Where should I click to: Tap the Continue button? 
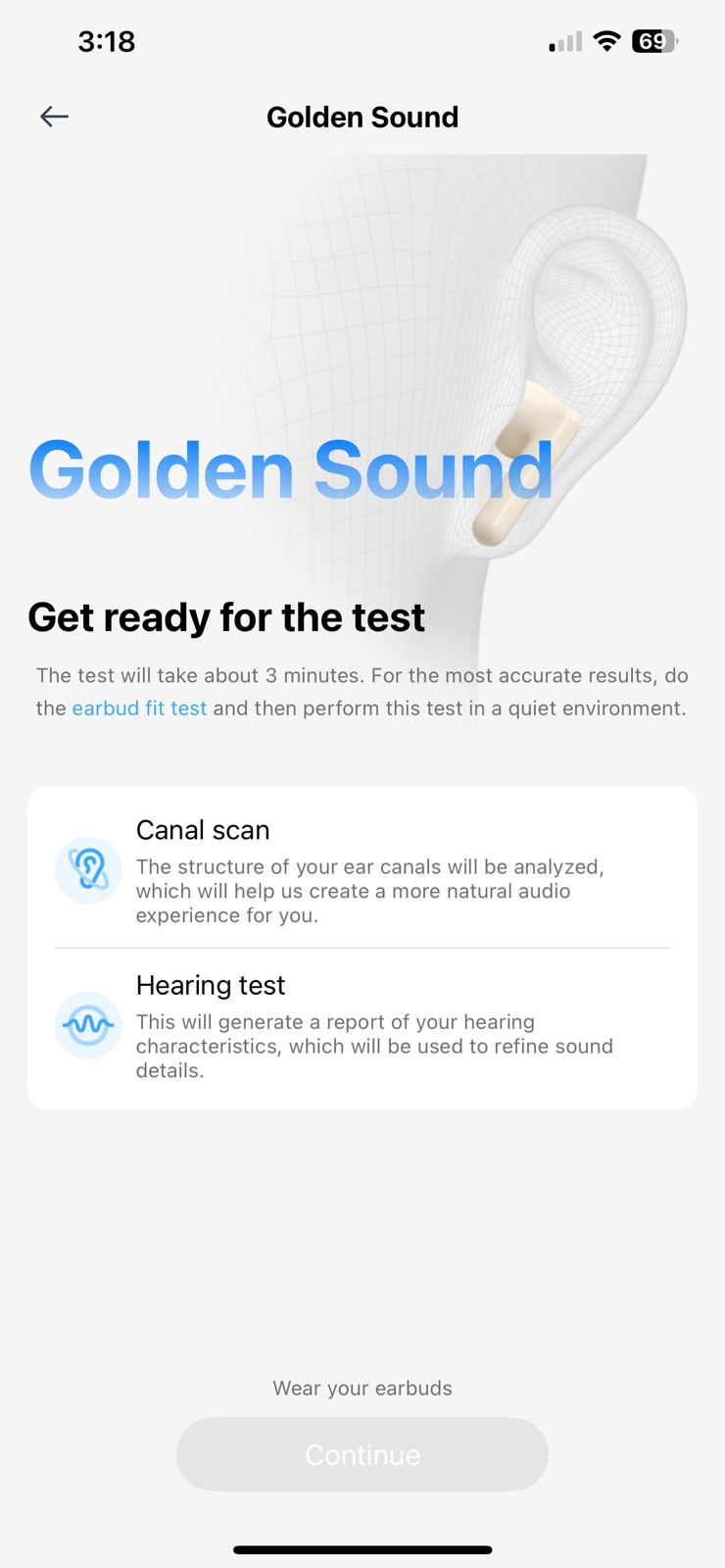click(x=362, y=1454)
